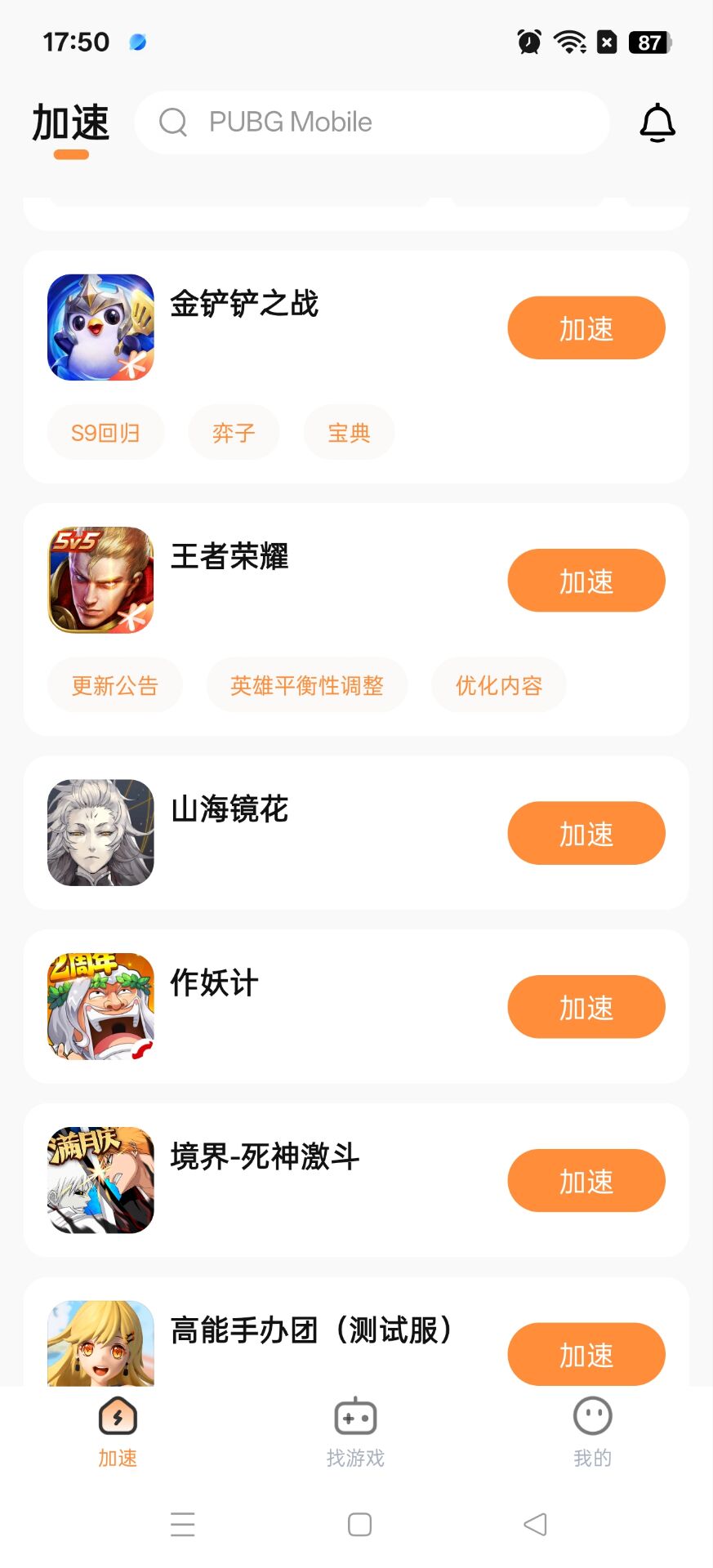Image resolution: width=713 pixels, height=1568 pixels.
Task: Go back with the system back button
Action: pyautogui.click(x=535, y=1524)
